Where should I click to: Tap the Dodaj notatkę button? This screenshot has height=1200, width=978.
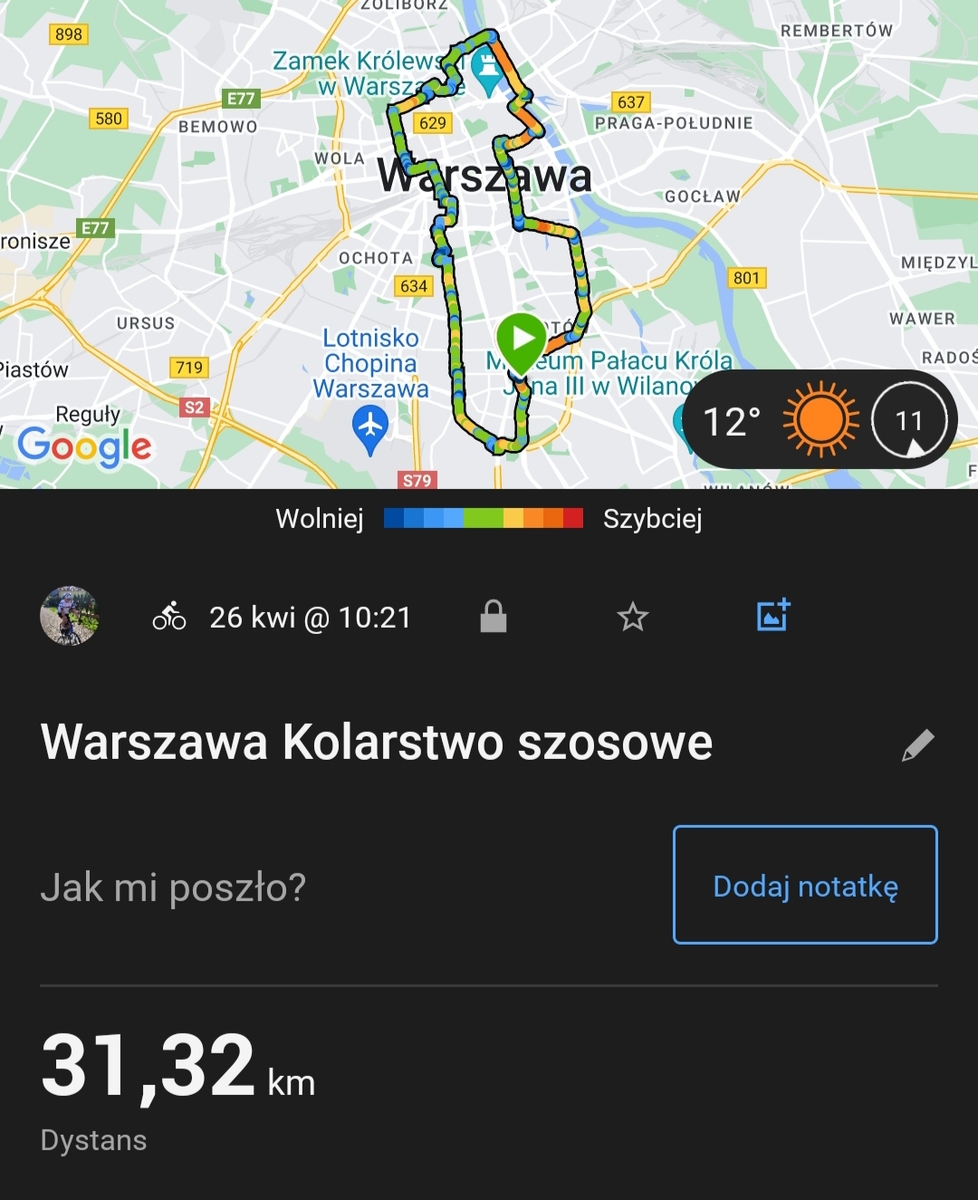point(805,885)
